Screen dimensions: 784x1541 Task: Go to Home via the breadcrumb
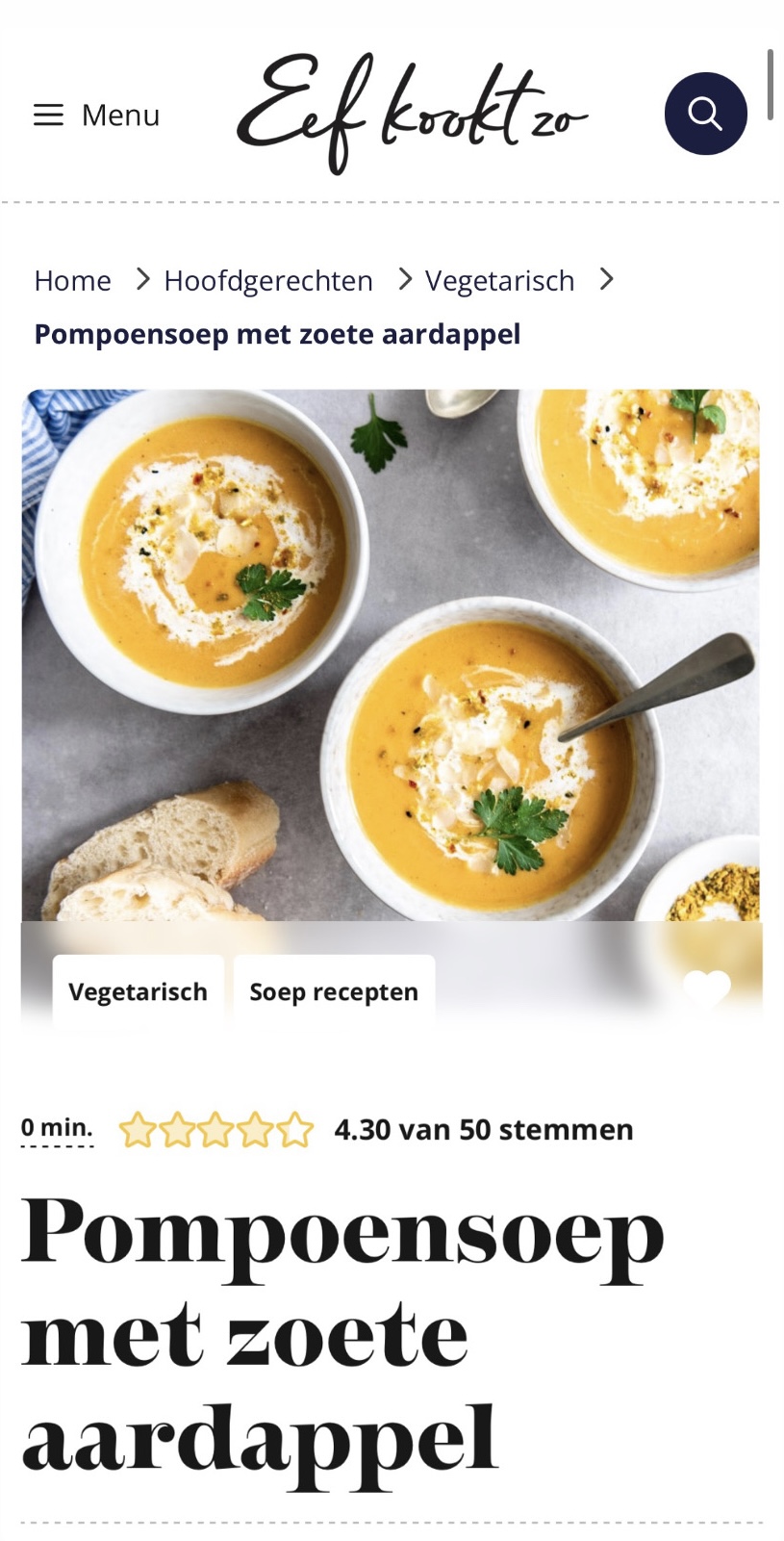[x=72, y=280]
